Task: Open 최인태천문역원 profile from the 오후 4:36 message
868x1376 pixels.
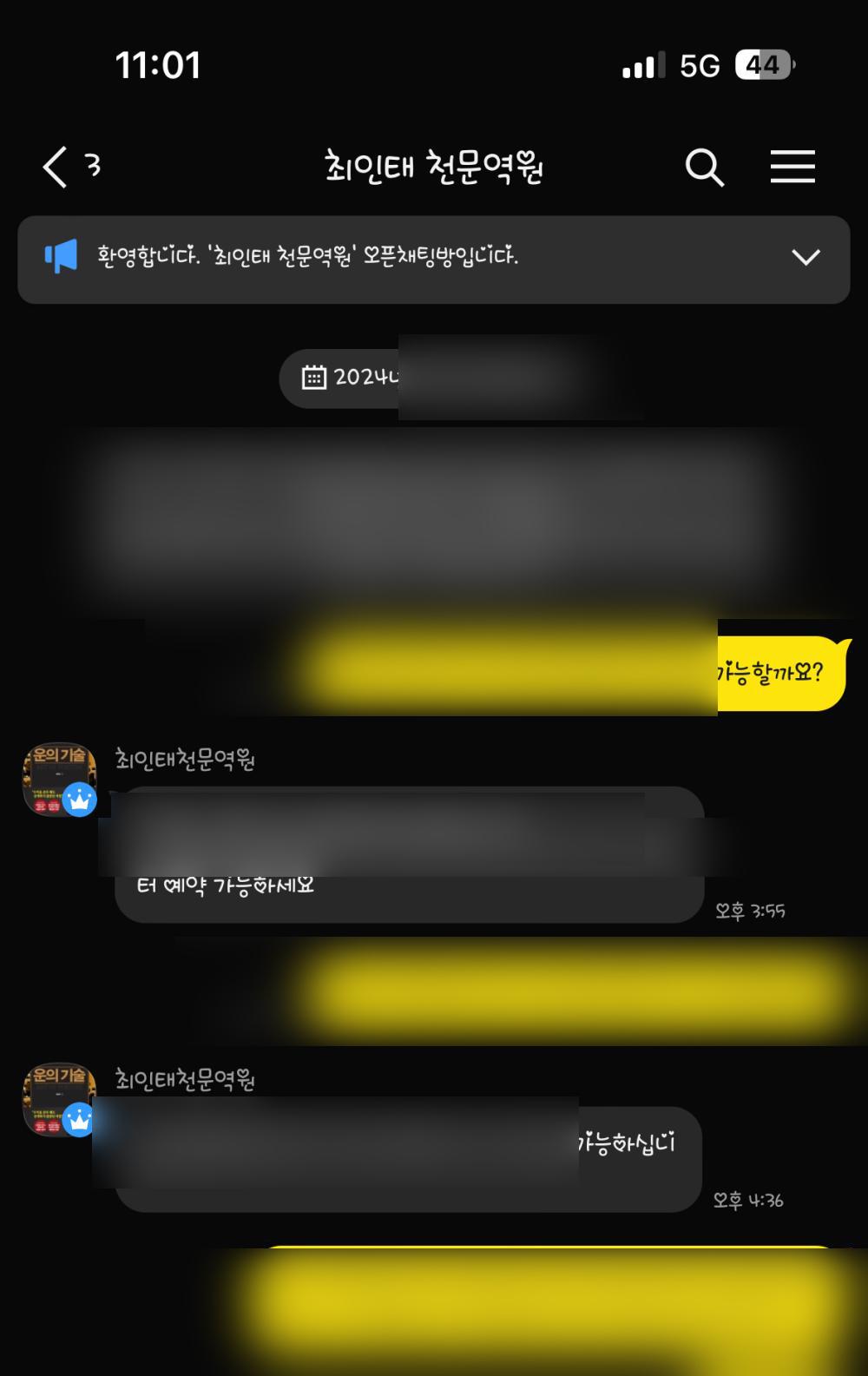Action: (58, 1099)
